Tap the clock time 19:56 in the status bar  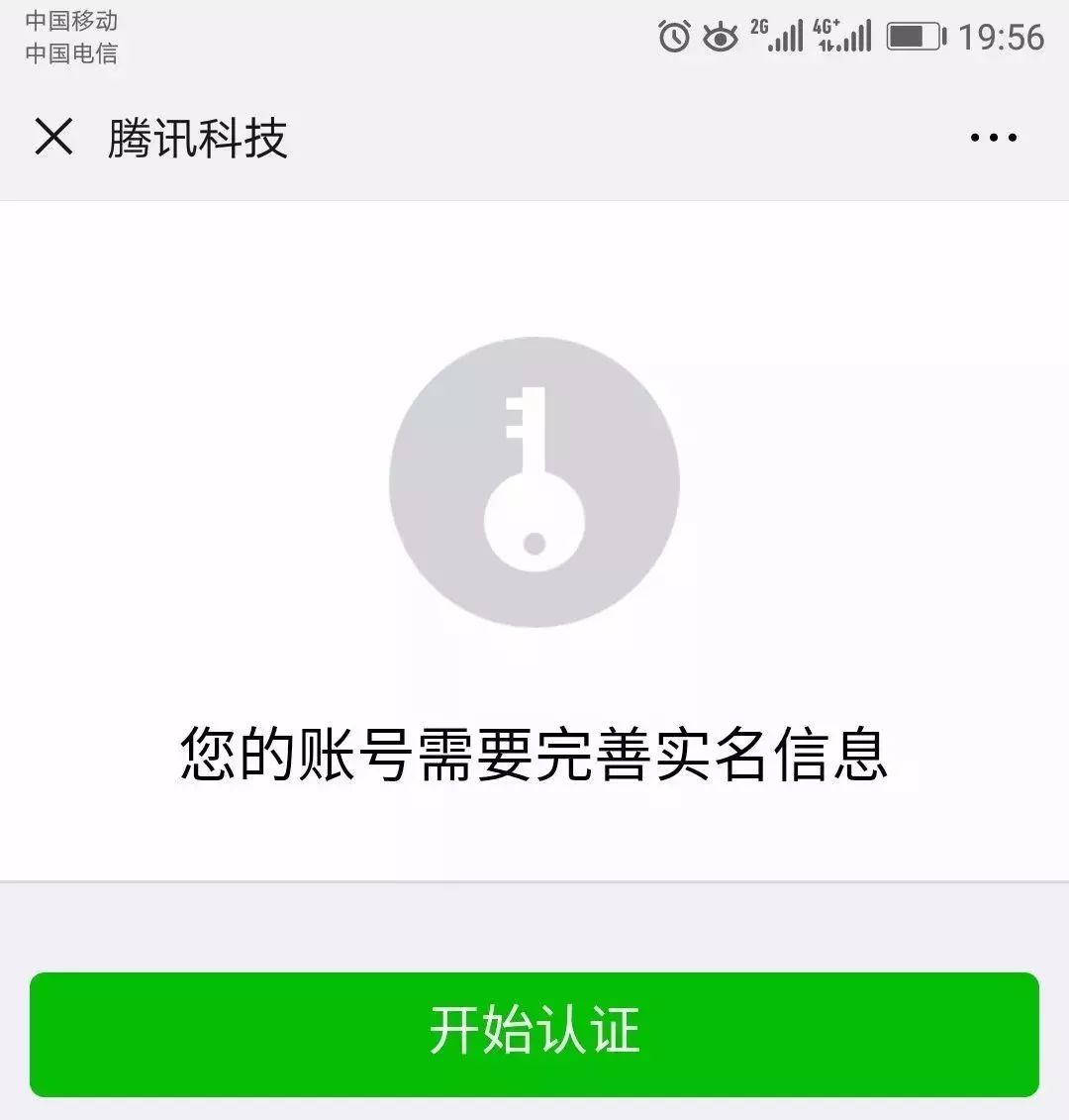click(x=1000, y=35)
